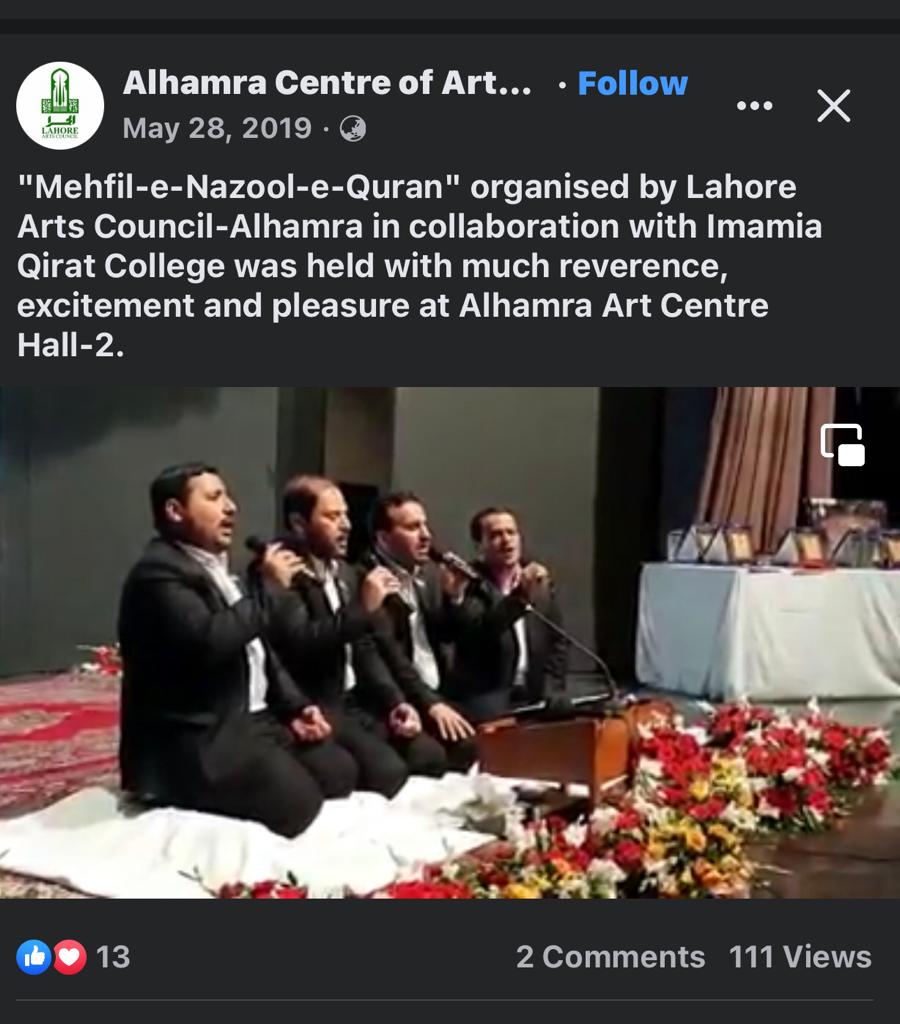The width and height of the screenshot is (900, 1024).
Task: Follow Alhamra Centre of Art page
Action: (632, 84)
